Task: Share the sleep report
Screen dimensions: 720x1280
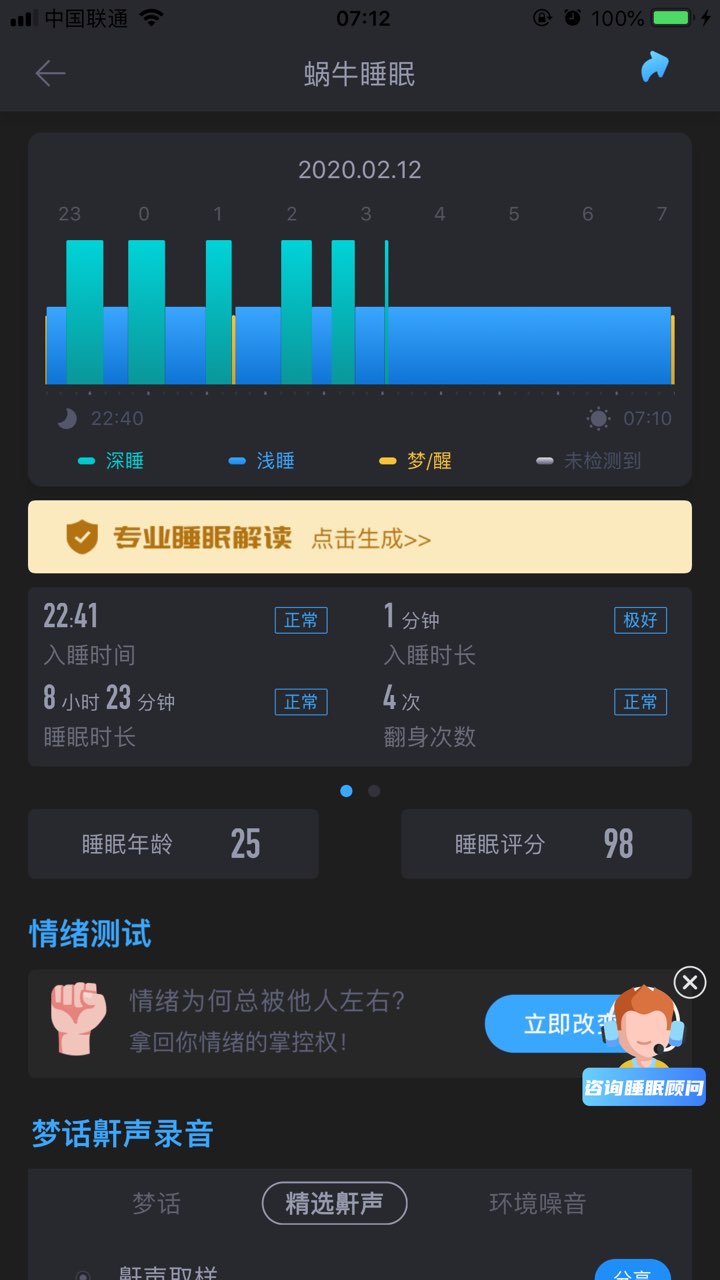Action: pyautogui.click(x=655, y=68)
